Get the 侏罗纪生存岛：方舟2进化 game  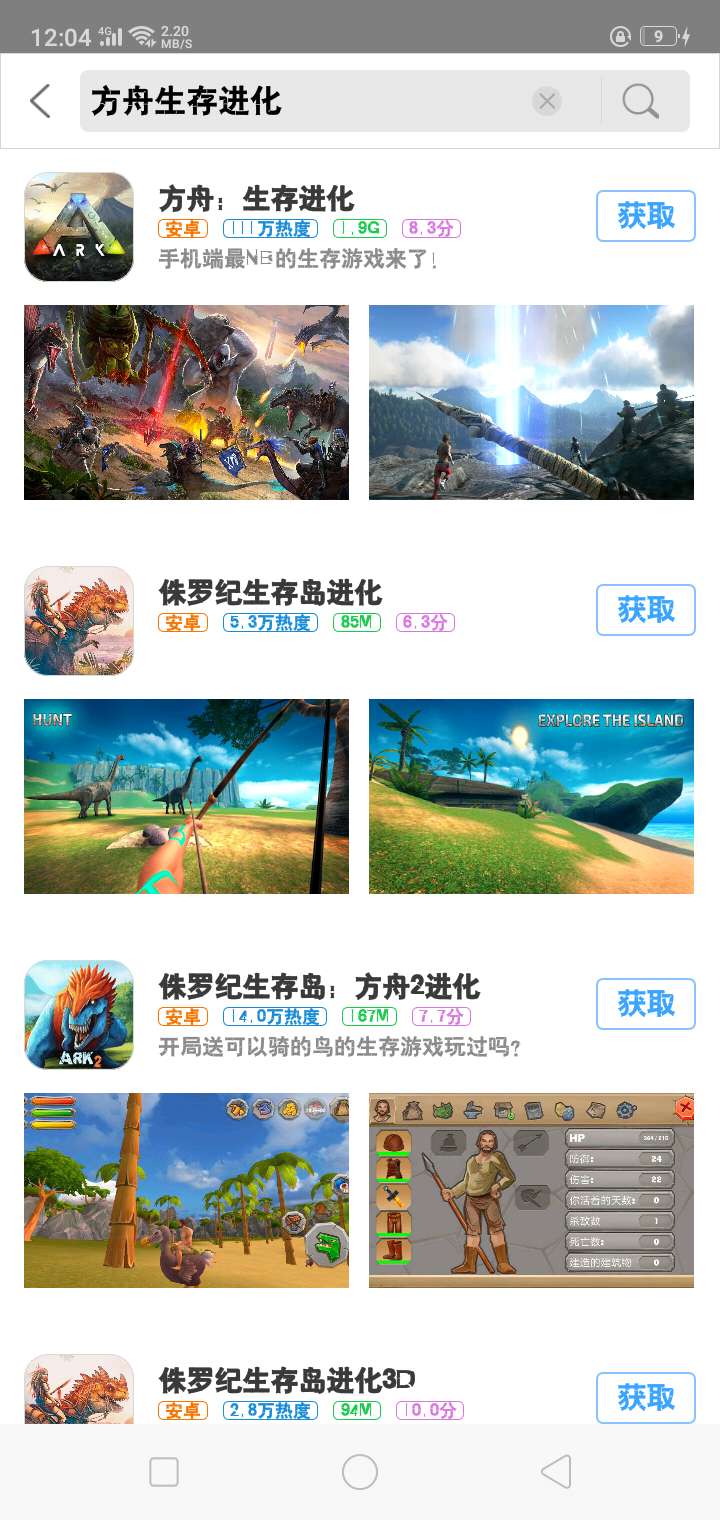tap(645, 1004)
